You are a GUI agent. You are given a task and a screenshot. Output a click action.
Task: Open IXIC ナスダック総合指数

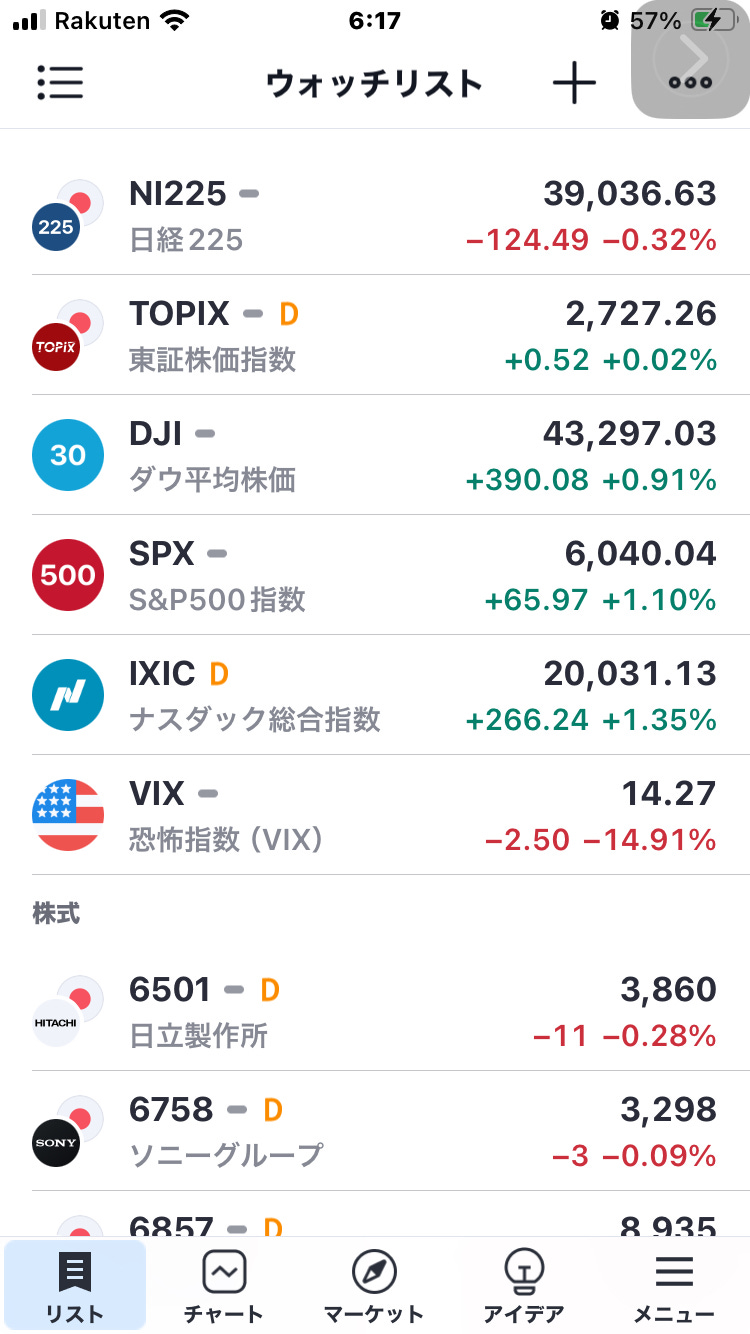[x=375, y=695]
